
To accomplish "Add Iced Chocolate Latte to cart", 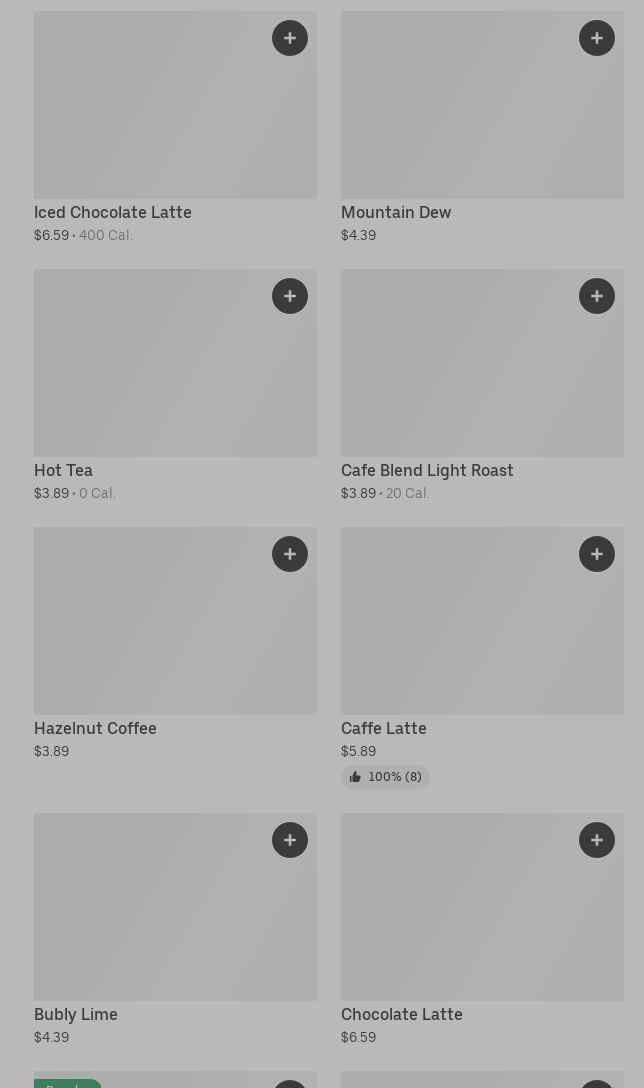I will [x=290, y=38].
